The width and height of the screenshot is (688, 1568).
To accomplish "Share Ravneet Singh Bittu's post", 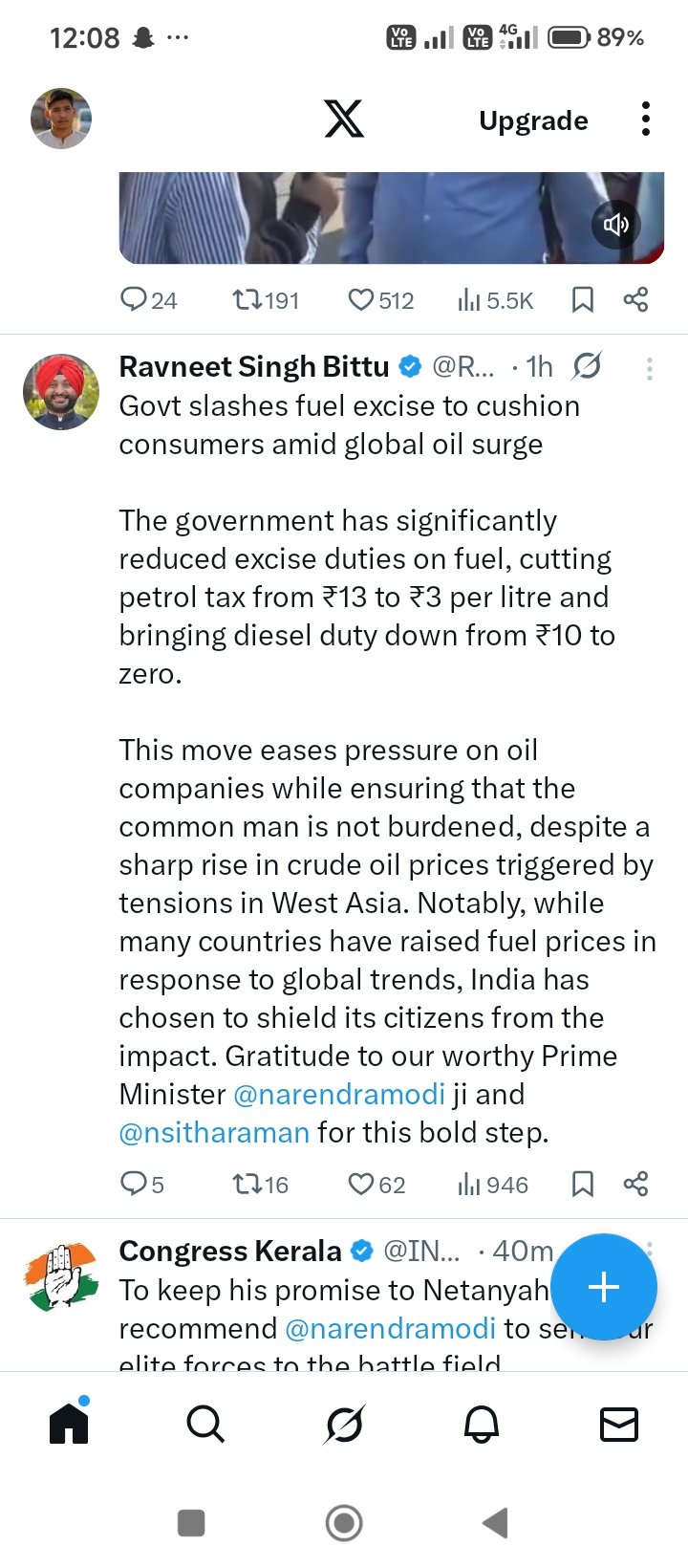I will tap(635, 1185).
